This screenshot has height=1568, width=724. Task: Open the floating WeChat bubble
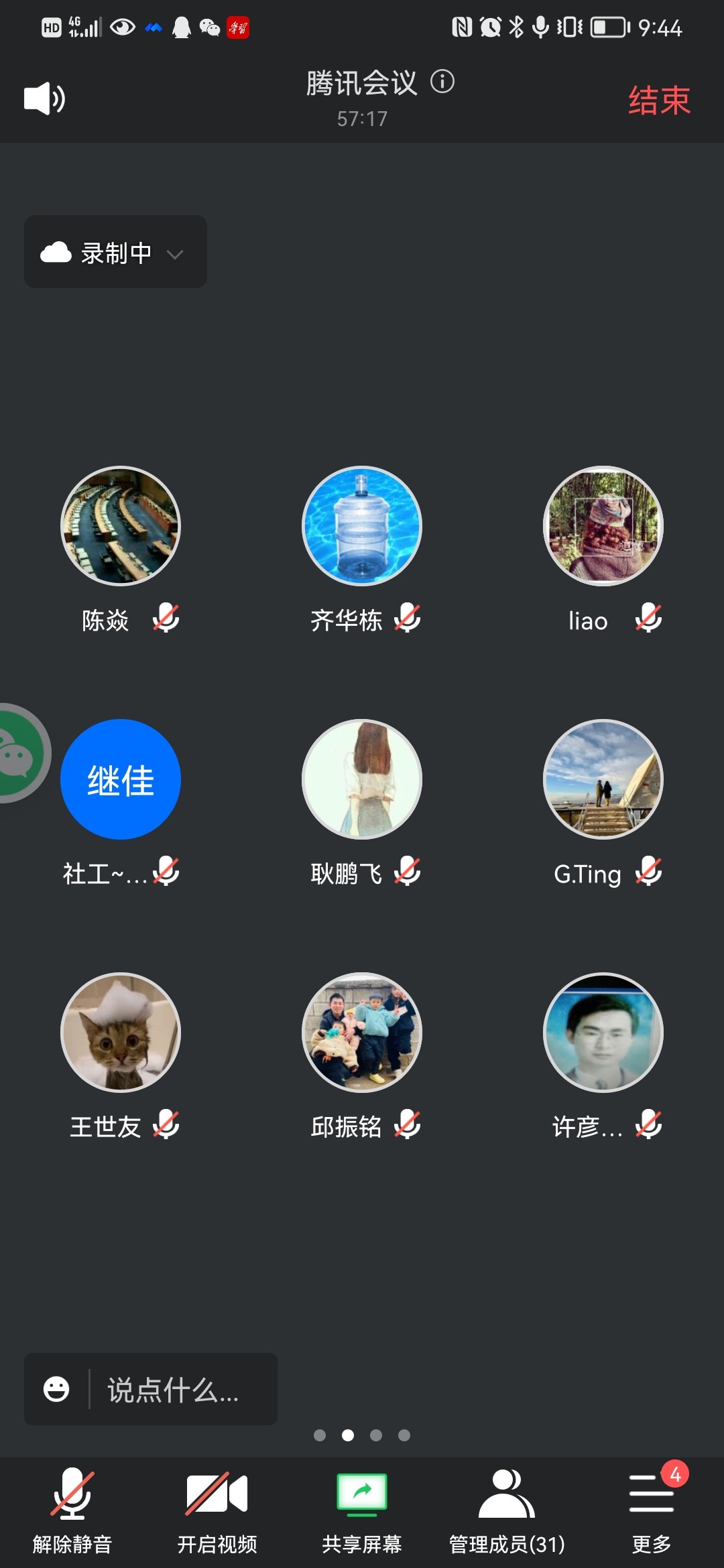pyautogui.click(x=19, y=753)
